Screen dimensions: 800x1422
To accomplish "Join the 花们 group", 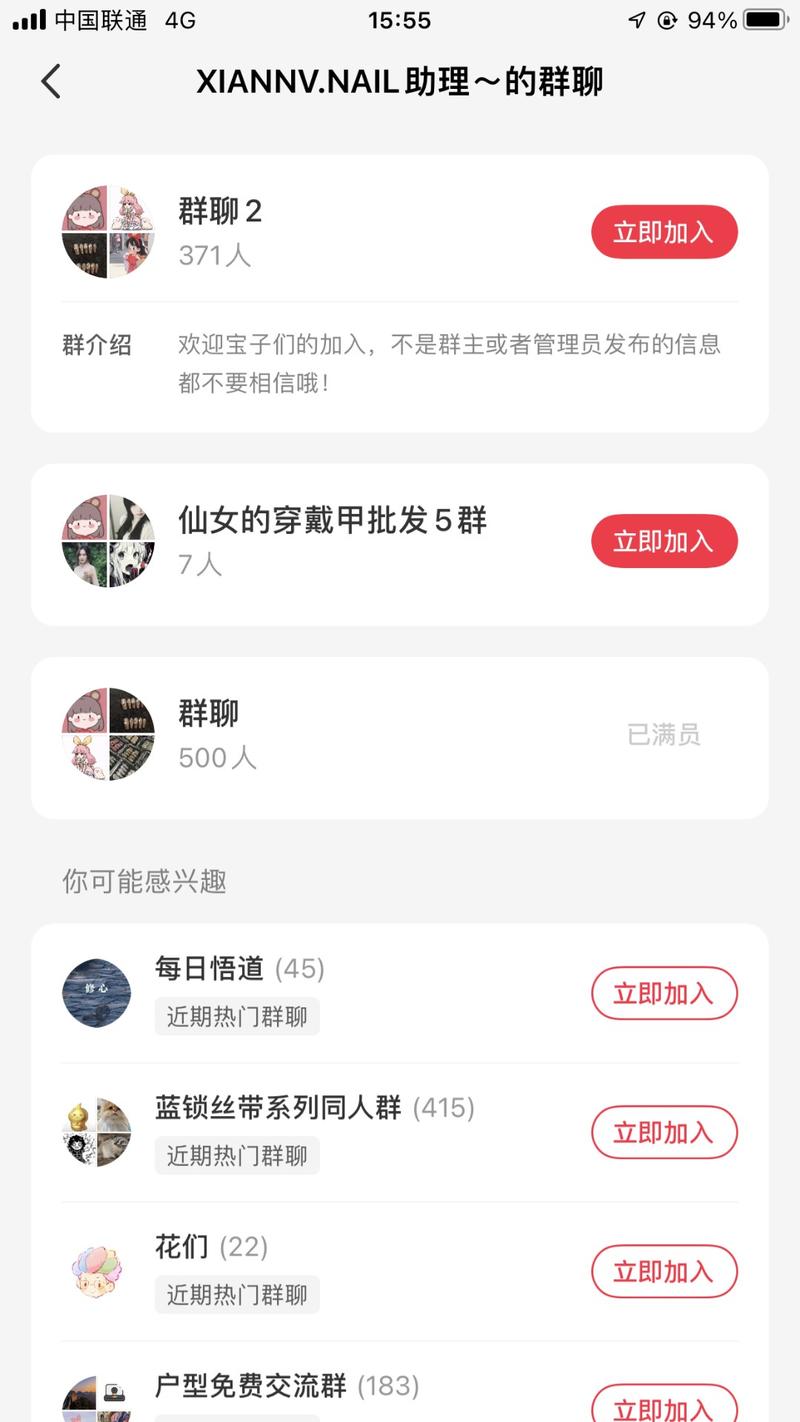I will click(x=664, y=1271).
